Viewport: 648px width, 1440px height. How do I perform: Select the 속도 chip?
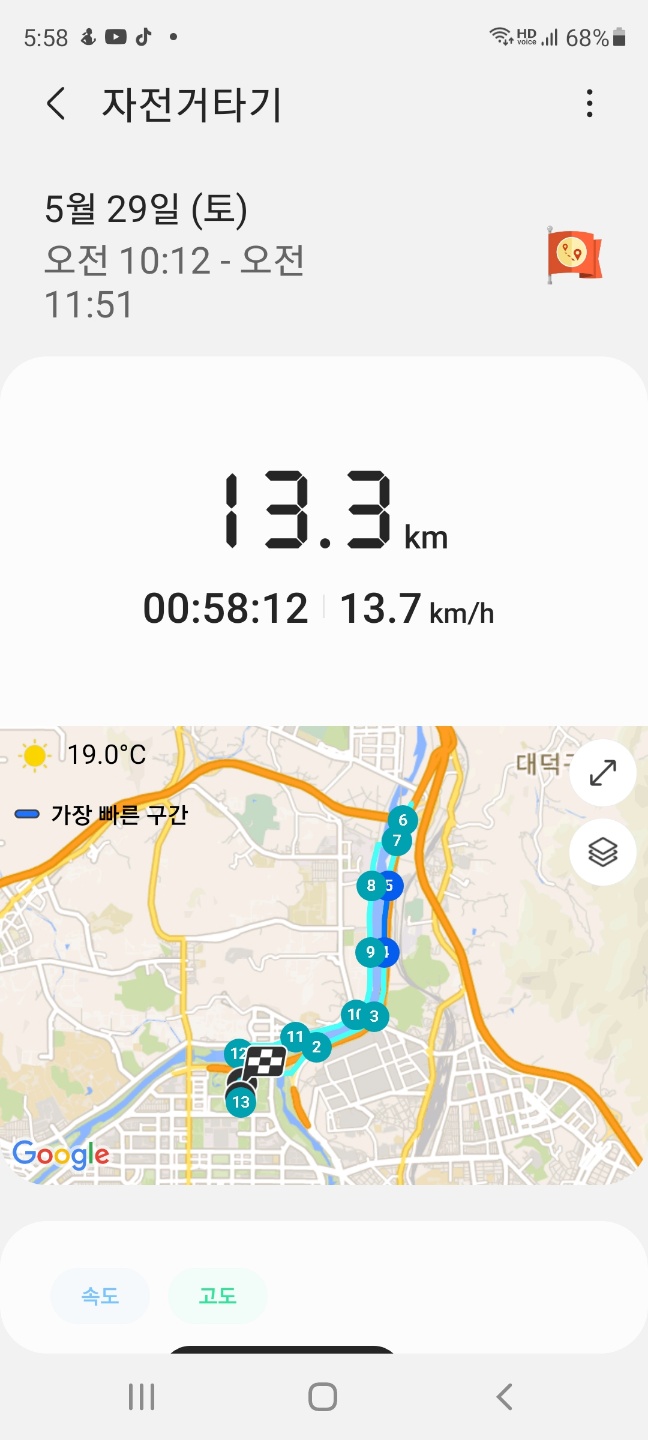(x=100, y=1296)
